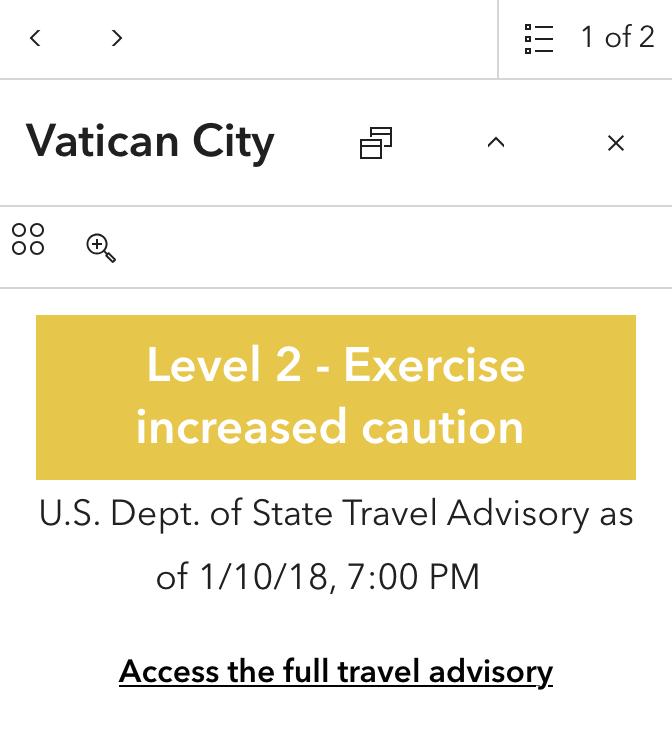Screen dimensions: 672x730
Task: Go to the previous feature
Action: (x=36, y=39)
